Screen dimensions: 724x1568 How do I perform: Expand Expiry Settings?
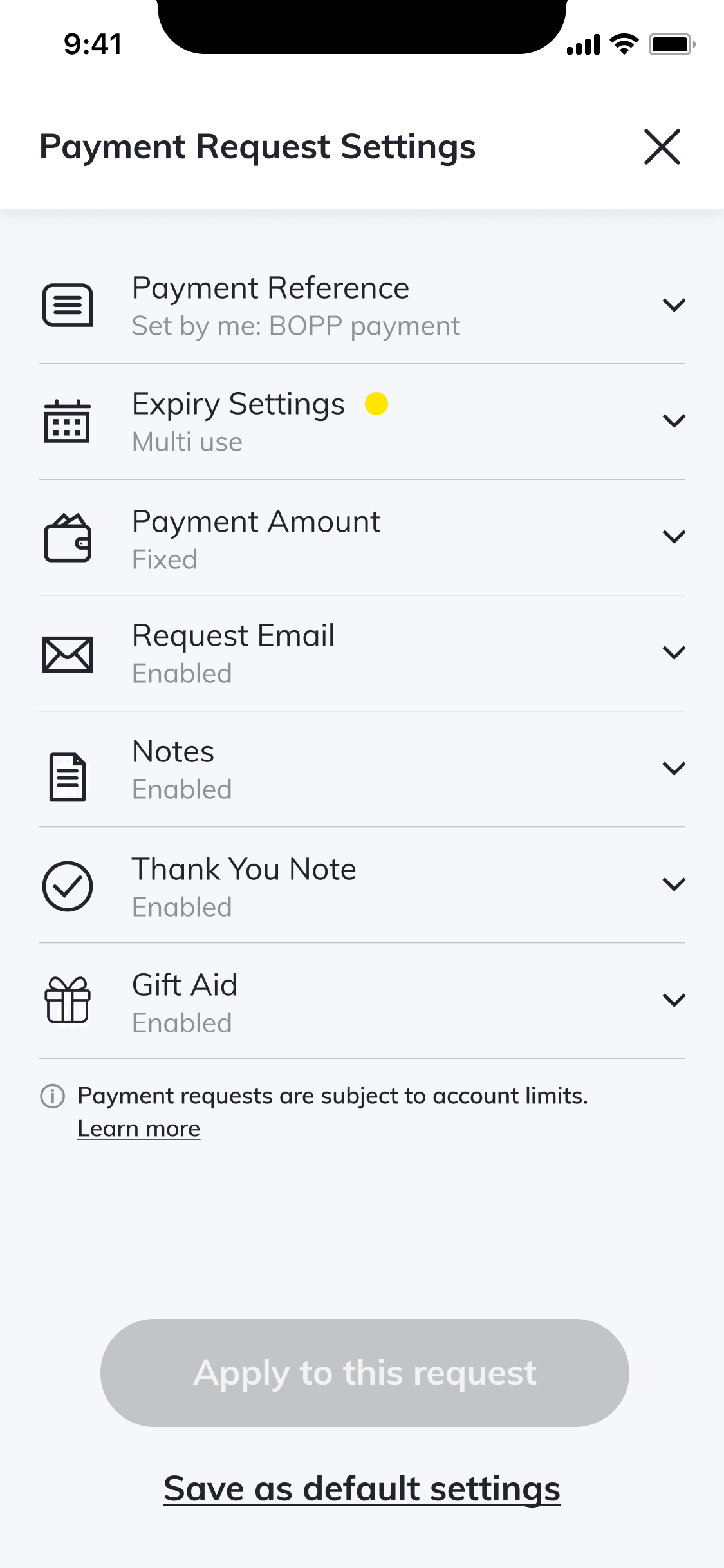[x=362, y=422]
